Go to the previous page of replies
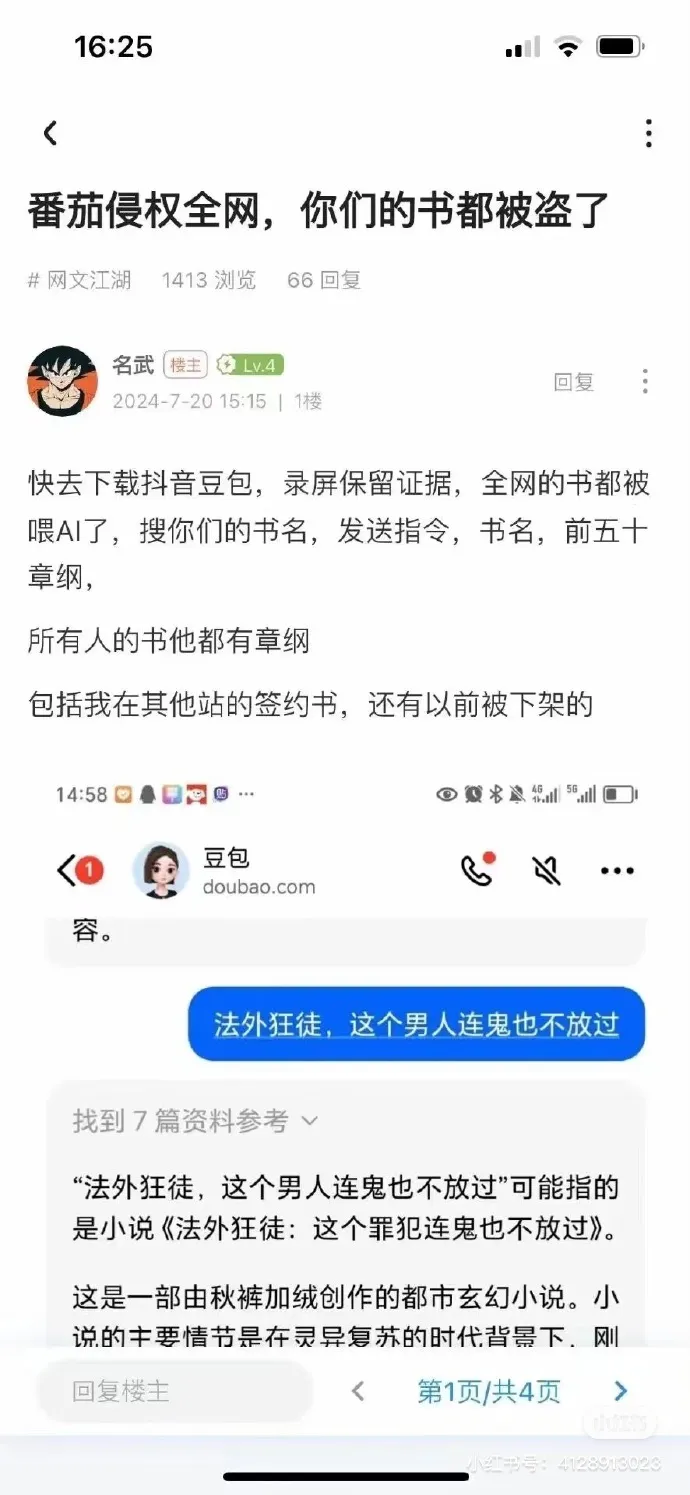This screenshot has width=690, height=1495. (x=358, y=1391)
